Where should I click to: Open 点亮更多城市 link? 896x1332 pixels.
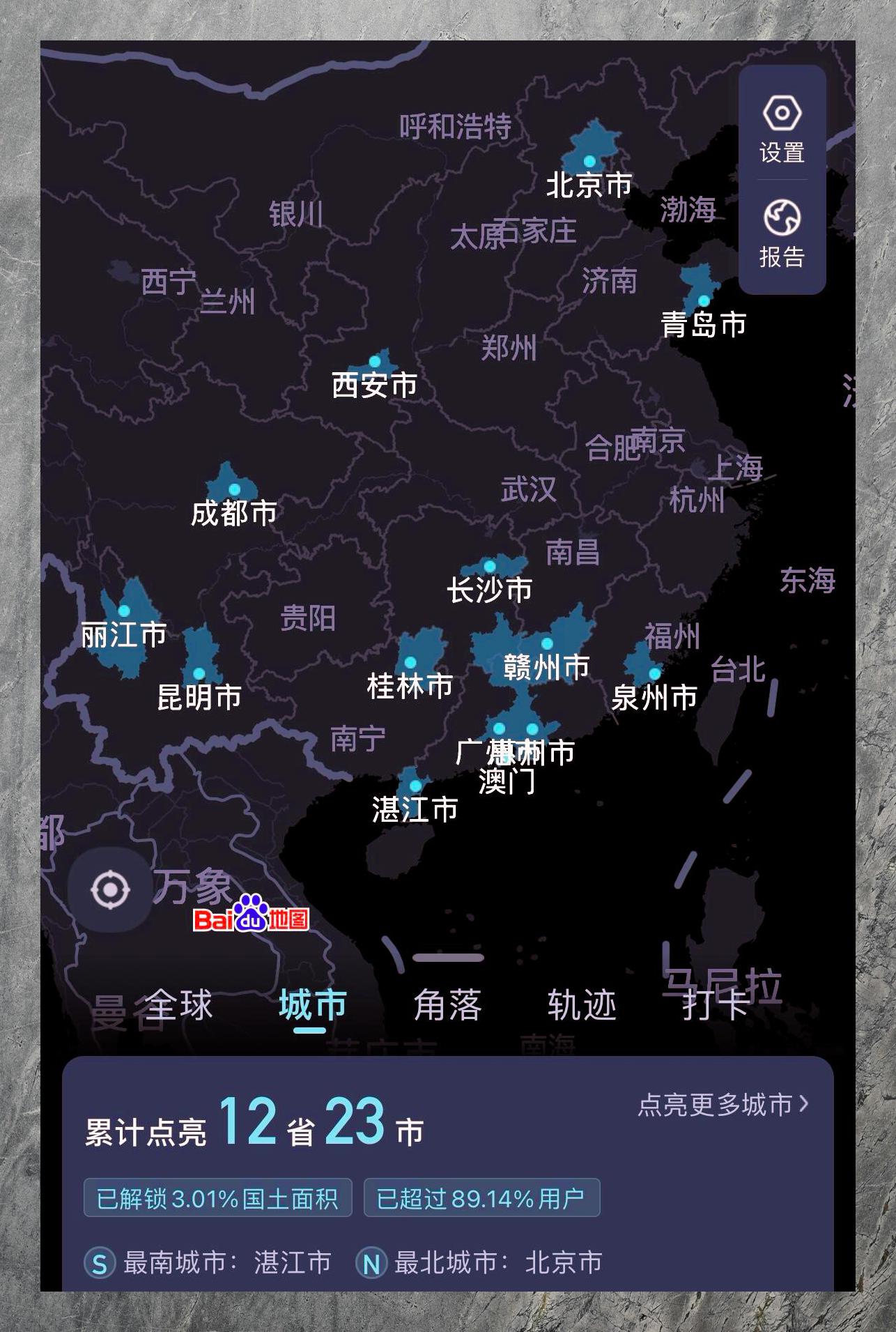[723, 1103]
